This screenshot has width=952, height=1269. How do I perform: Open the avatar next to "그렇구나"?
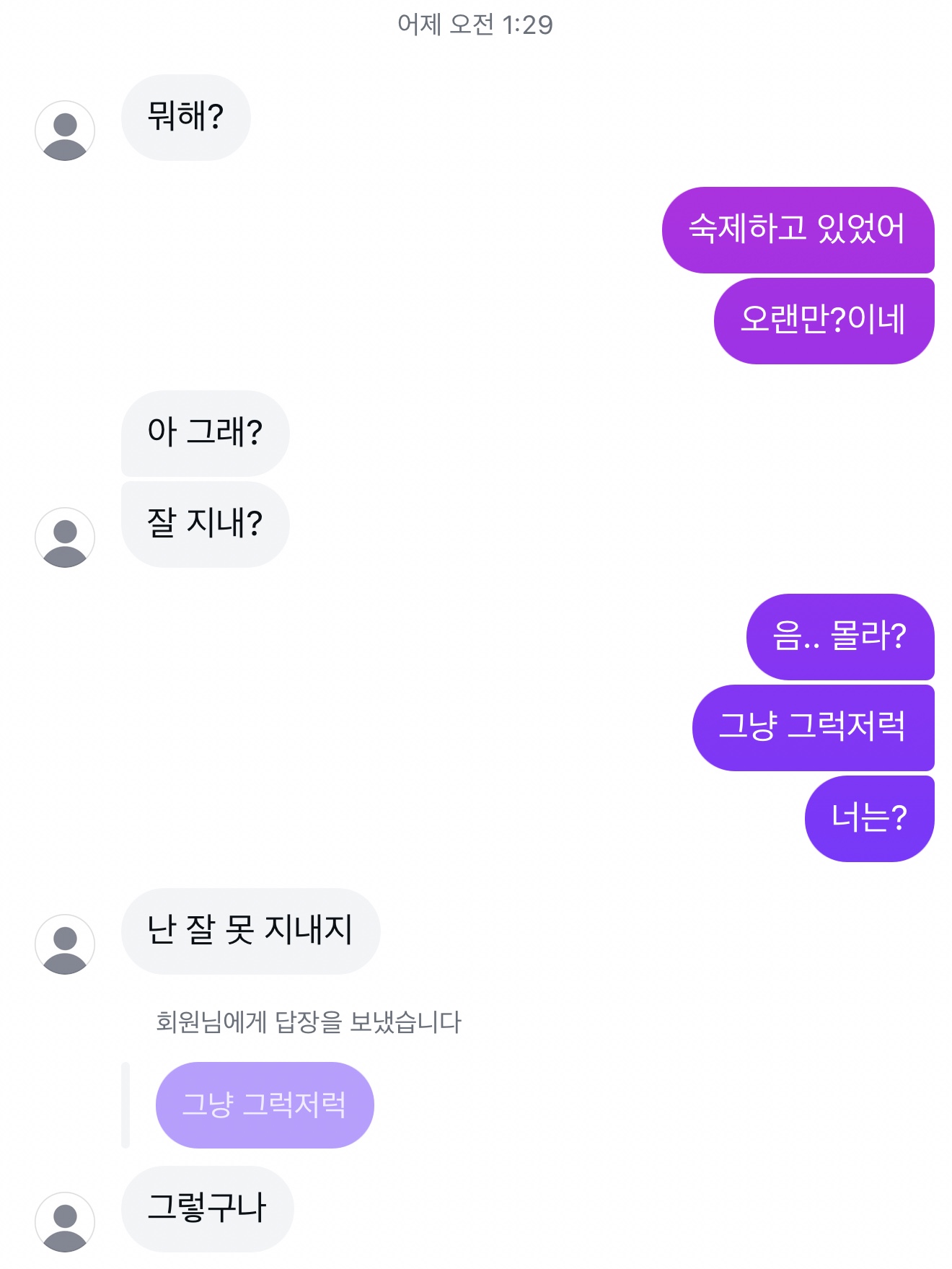pyautogui.click(x=65, y=1221)
